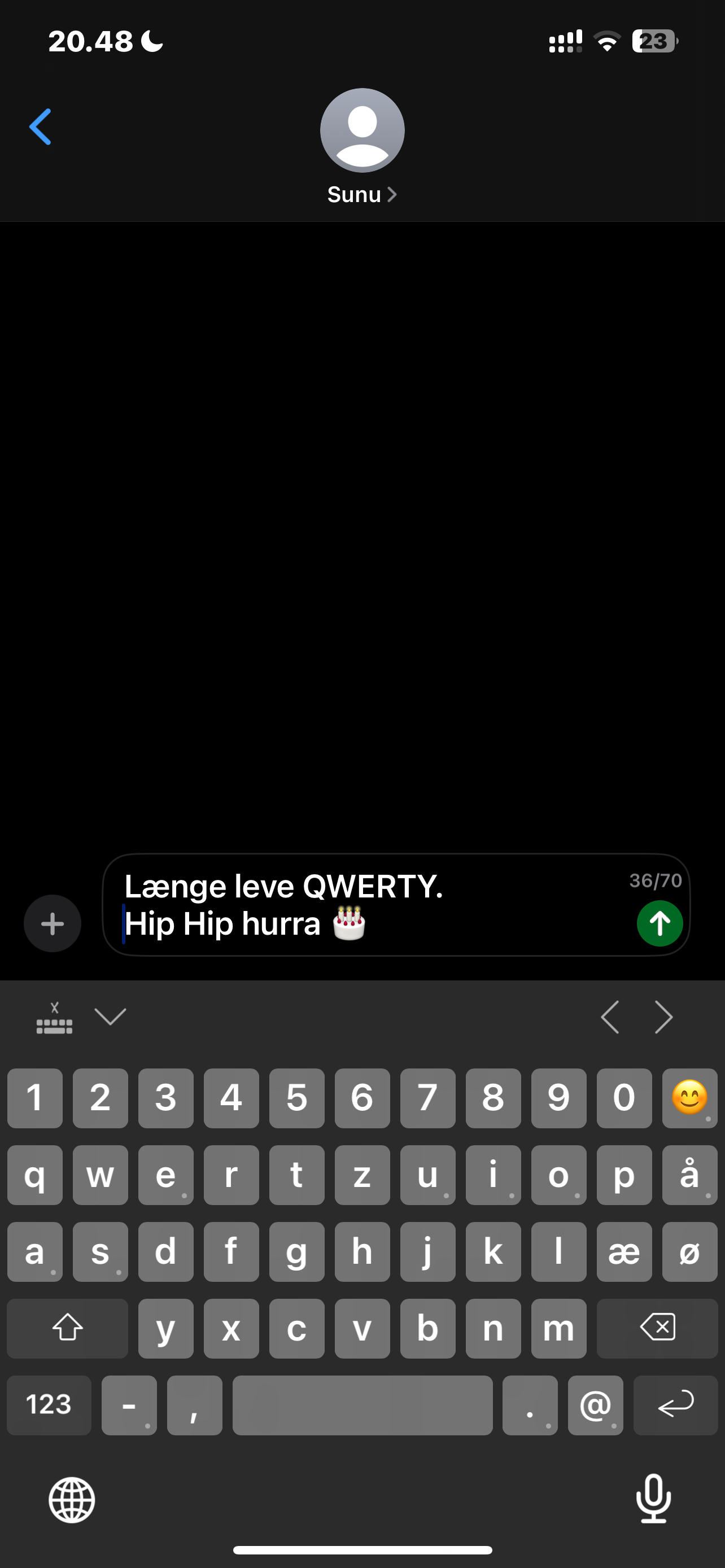The height and width of the screenshot is (1568, 725).
Task: Open the keyboard settings icon
Action: [54, 1018]
